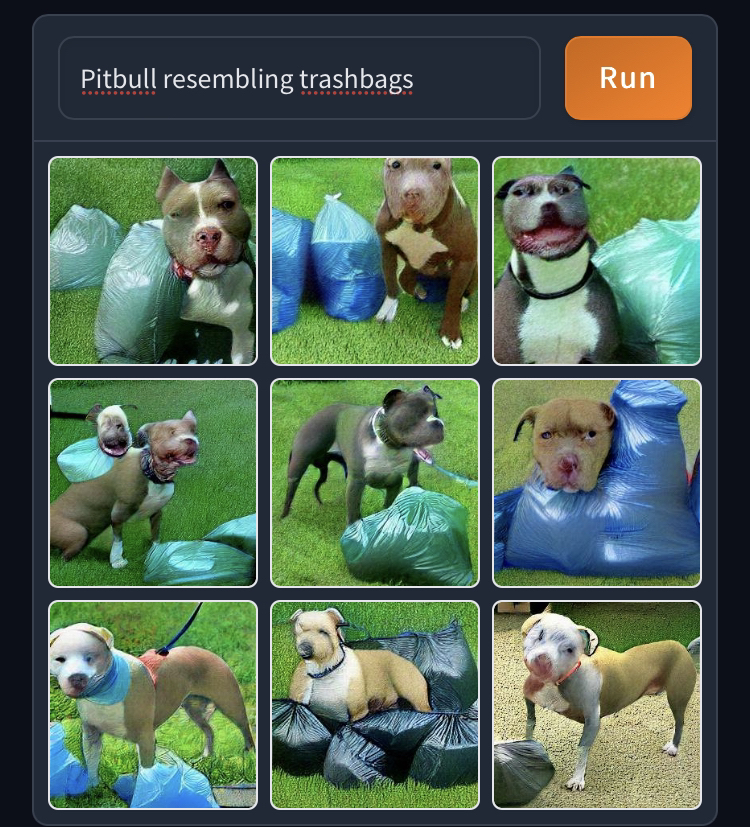The image size is (750, 827).
Task: View the pitbull wearing a blue scarf image
Action: tap(153, 705)
